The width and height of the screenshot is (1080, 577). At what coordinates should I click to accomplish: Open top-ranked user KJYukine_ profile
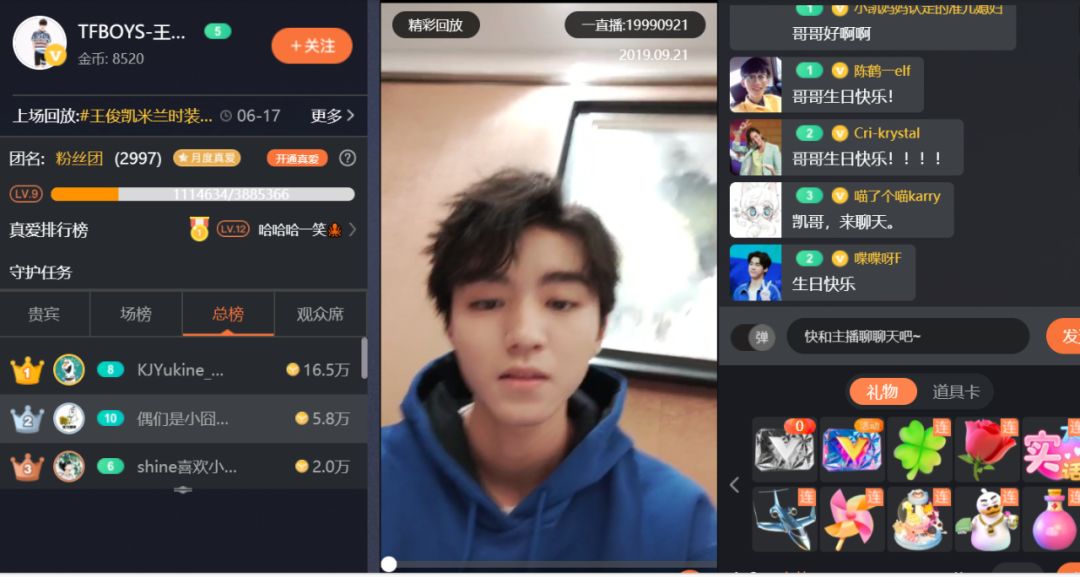coord(180,370)
